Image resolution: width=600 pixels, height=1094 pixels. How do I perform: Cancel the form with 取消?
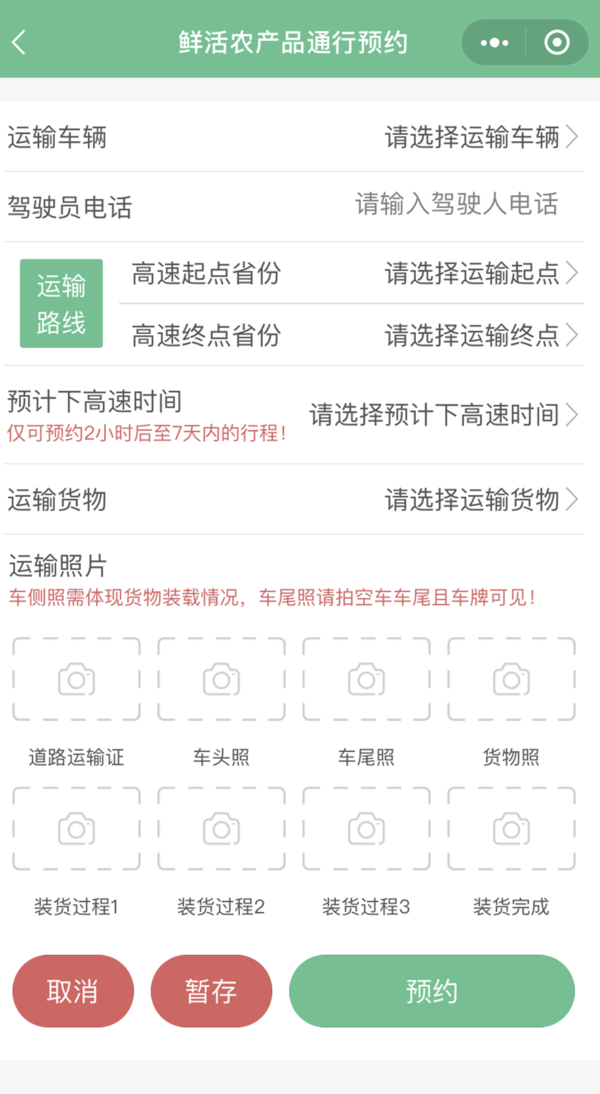pos(73,991)
